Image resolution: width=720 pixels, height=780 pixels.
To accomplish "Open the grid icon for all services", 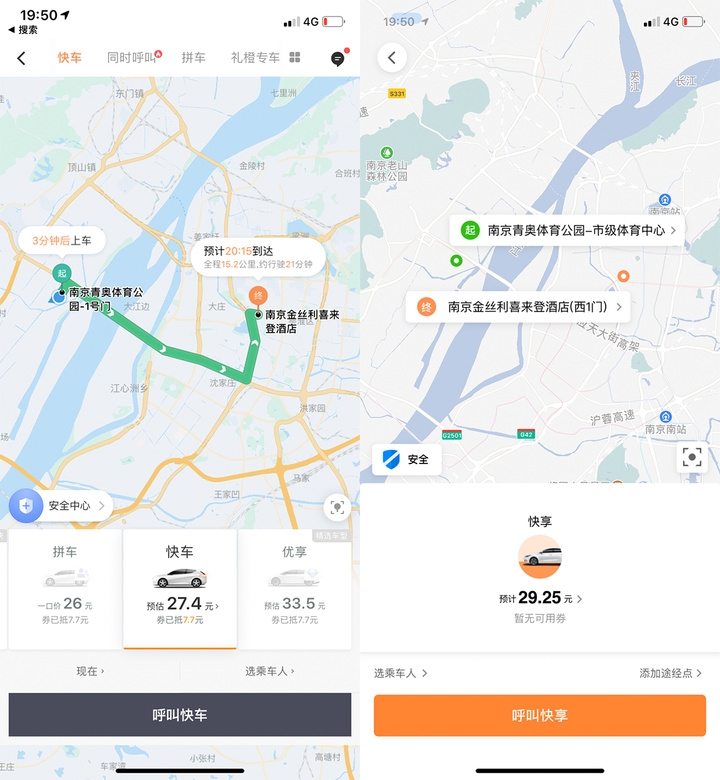I will pos(295,58).
